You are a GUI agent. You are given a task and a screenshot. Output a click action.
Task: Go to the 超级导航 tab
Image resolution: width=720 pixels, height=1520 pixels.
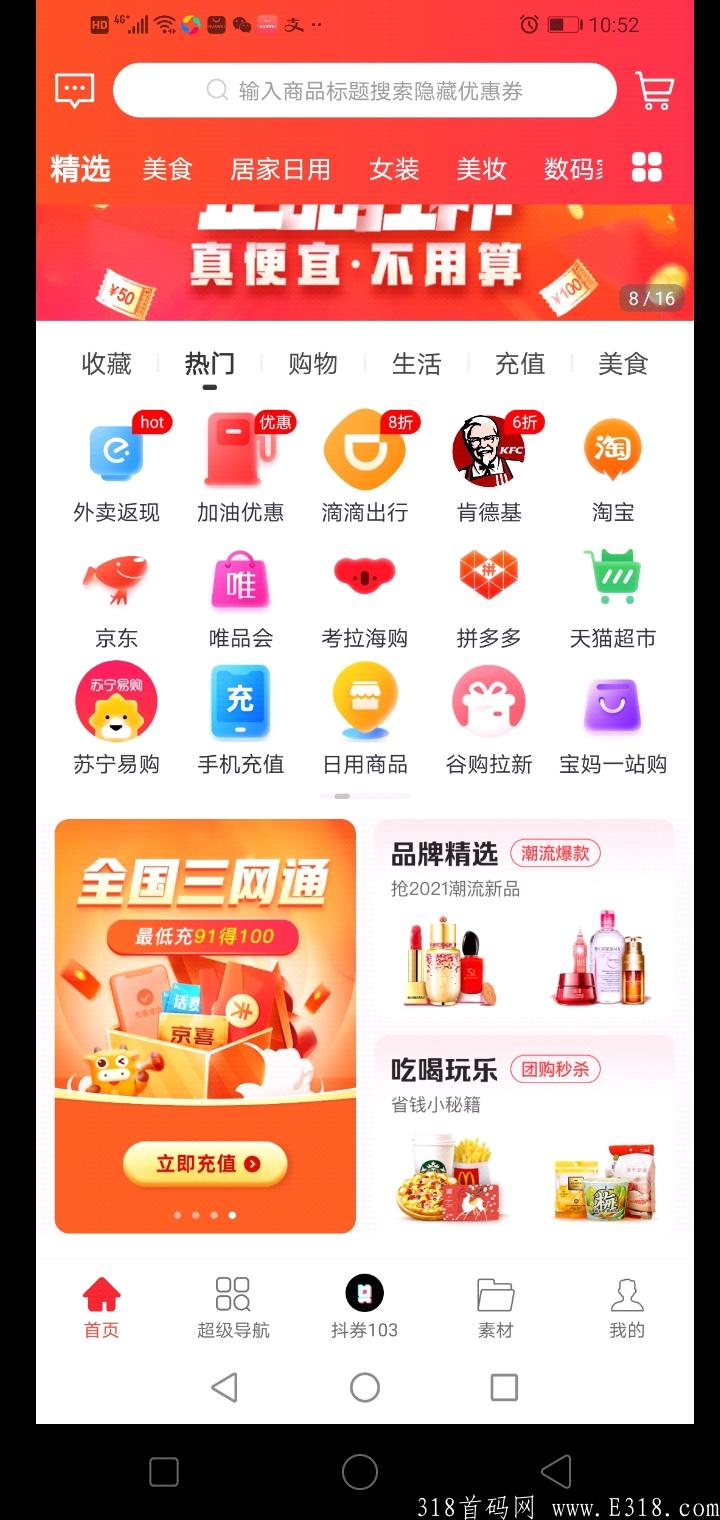tap(233, 1306)
